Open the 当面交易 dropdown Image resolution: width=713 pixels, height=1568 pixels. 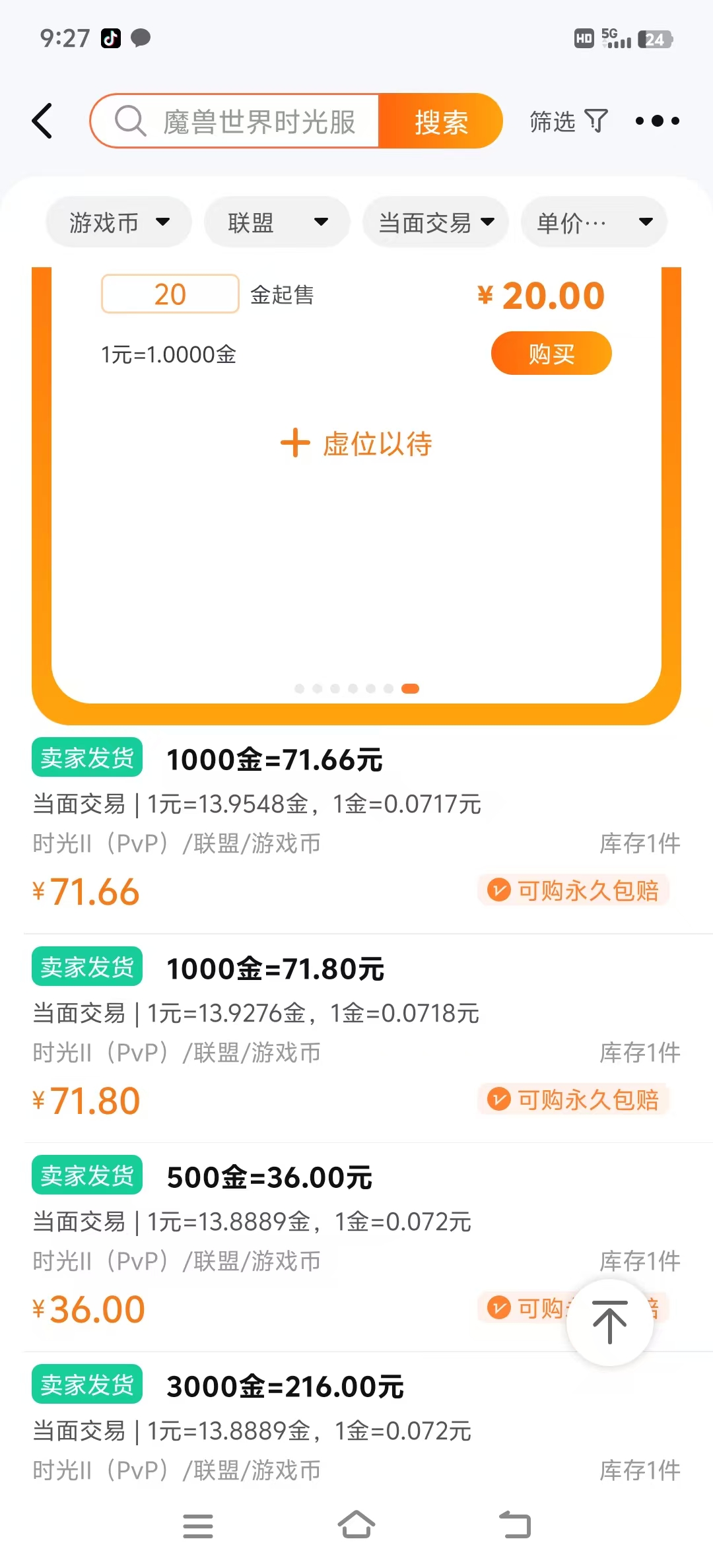[x=435, y=222]
